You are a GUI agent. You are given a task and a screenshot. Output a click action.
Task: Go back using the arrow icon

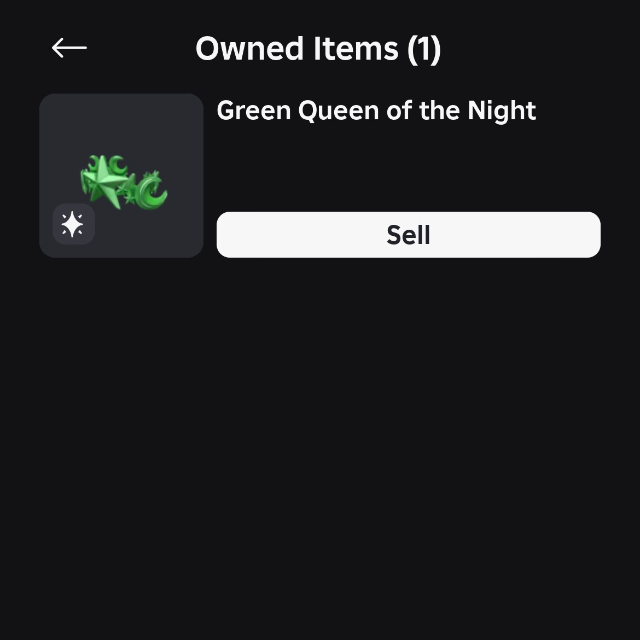(69, 48)
